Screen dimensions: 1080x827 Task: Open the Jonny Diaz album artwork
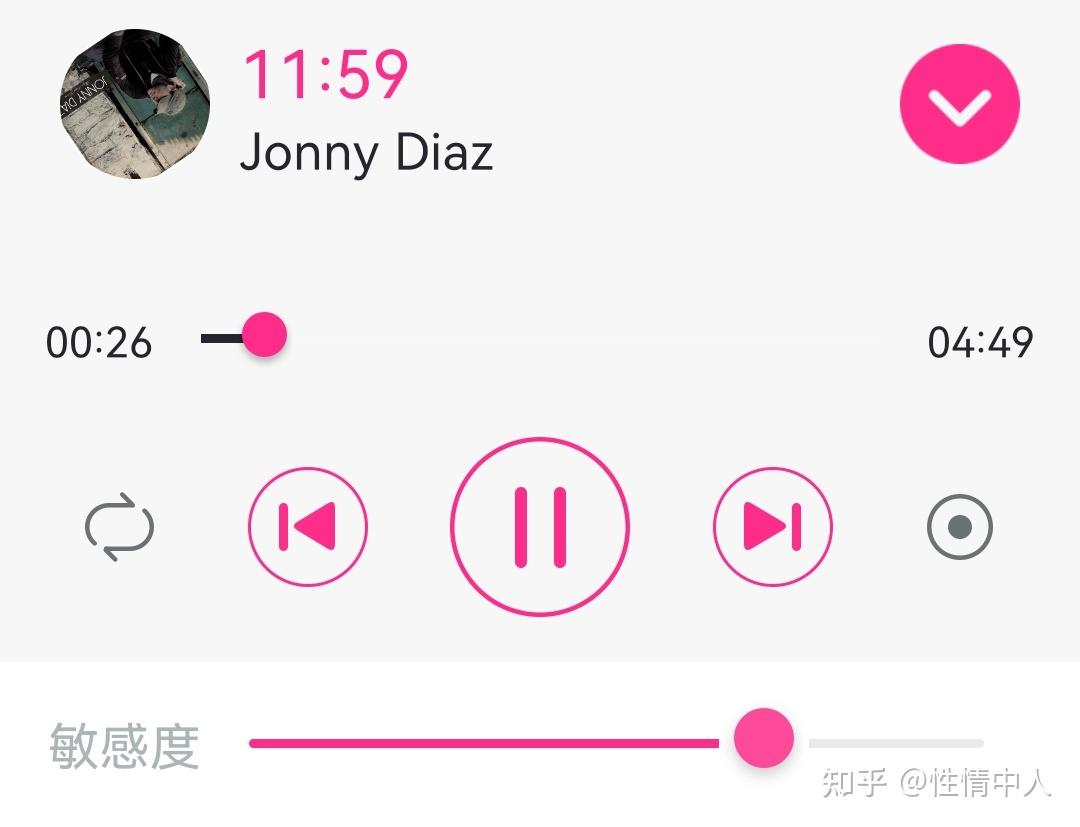coord(135,104)
